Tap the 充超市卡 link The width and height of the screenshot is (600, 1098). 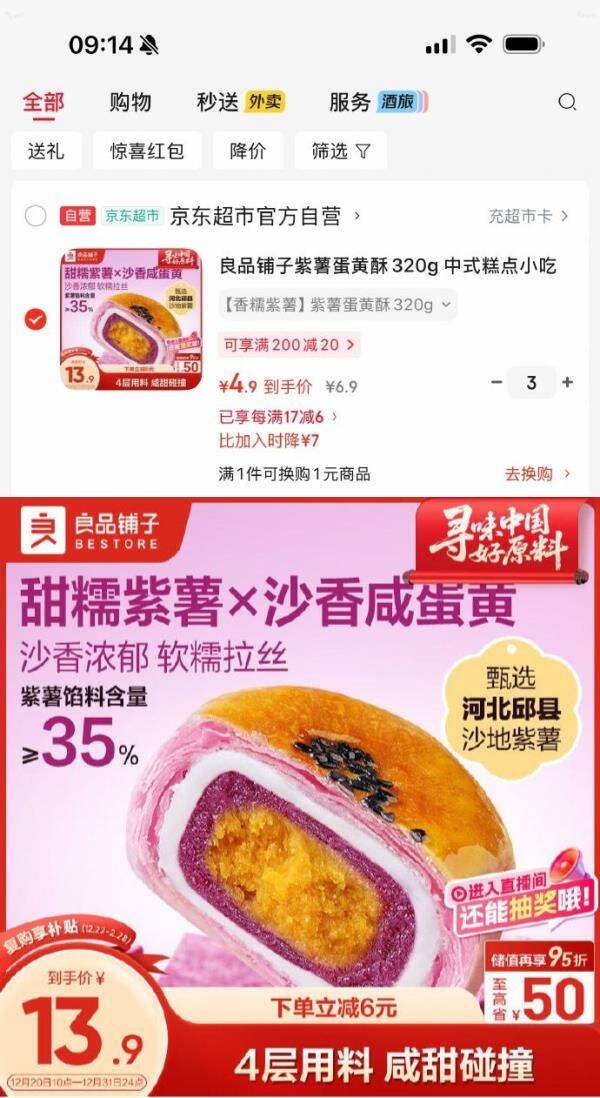click(x=529, y=216)
